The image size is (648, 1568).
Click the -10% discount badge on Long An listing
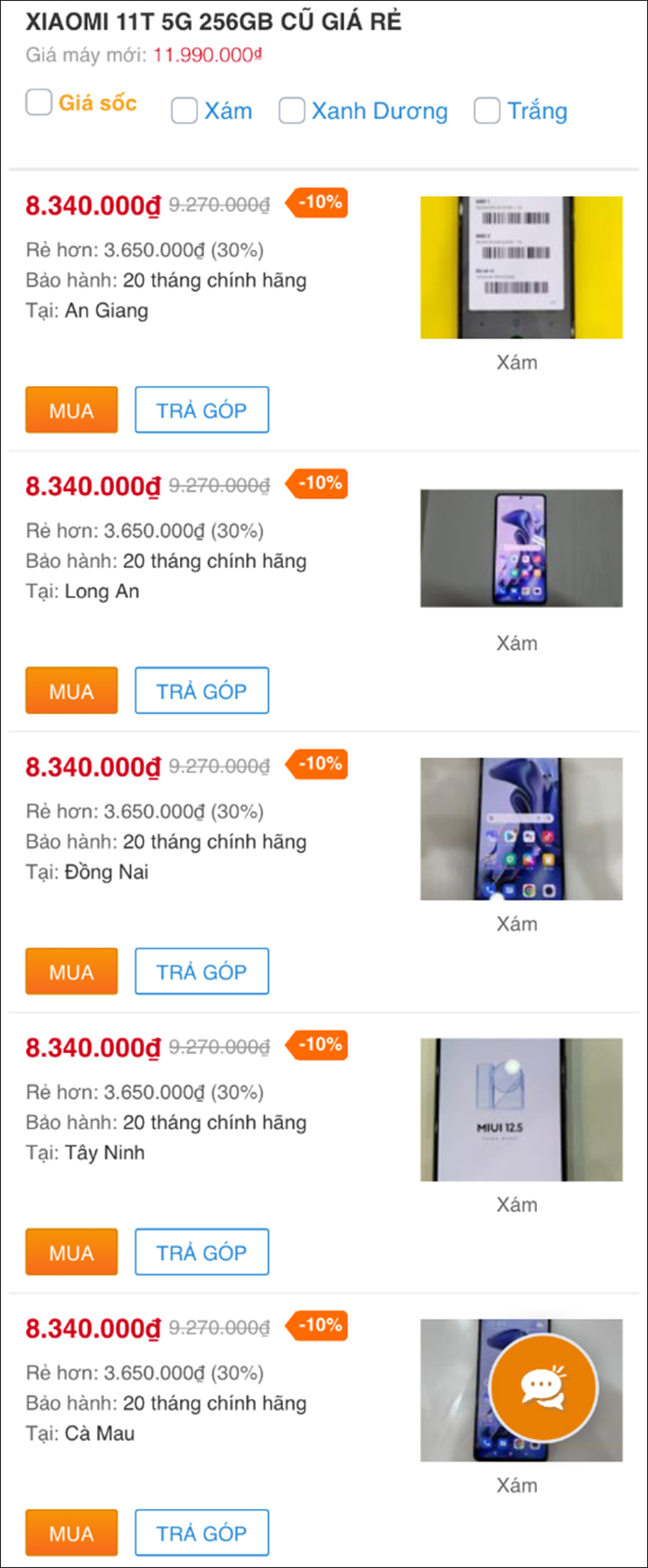pos(316,483)
